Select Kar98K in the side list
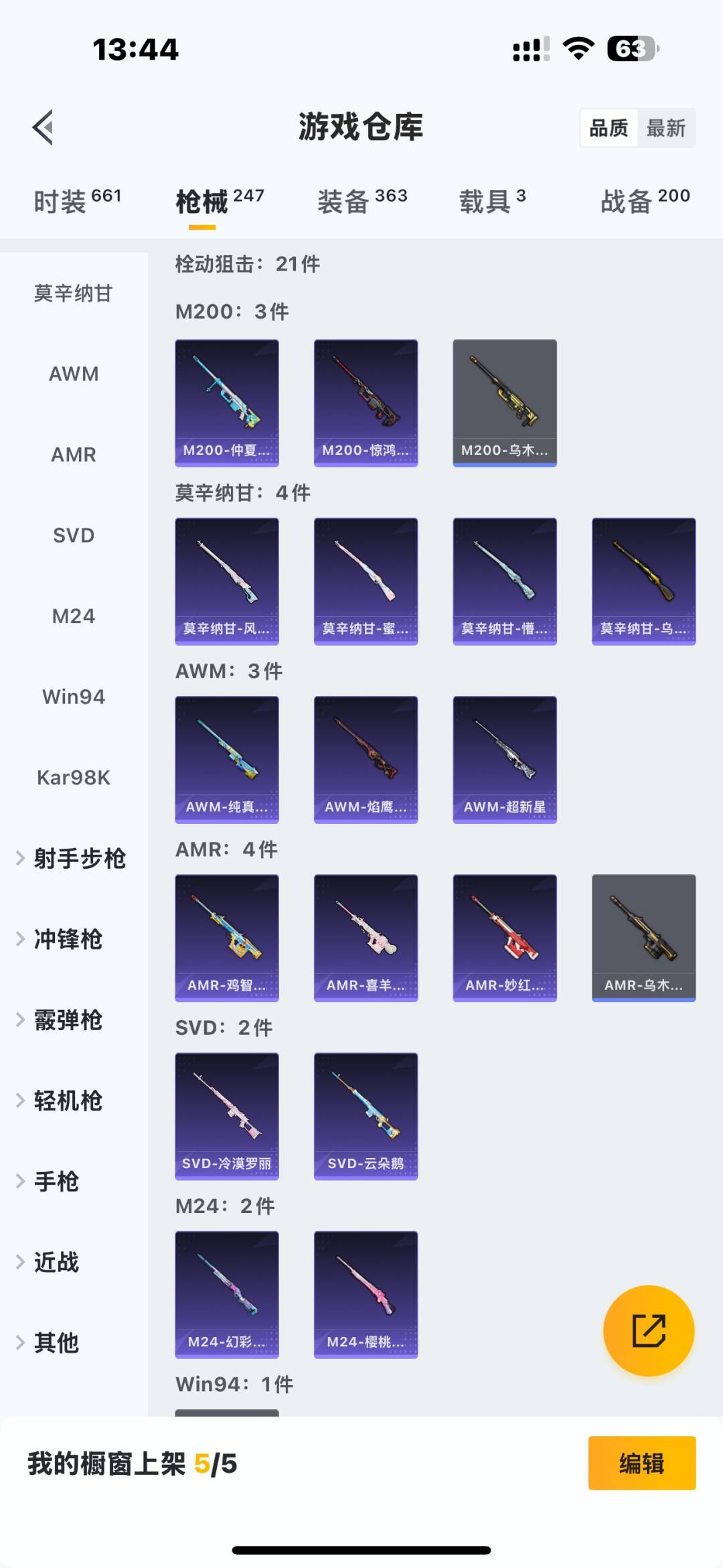This screenshot has height=1568, width=723. (x=74, y=778)
